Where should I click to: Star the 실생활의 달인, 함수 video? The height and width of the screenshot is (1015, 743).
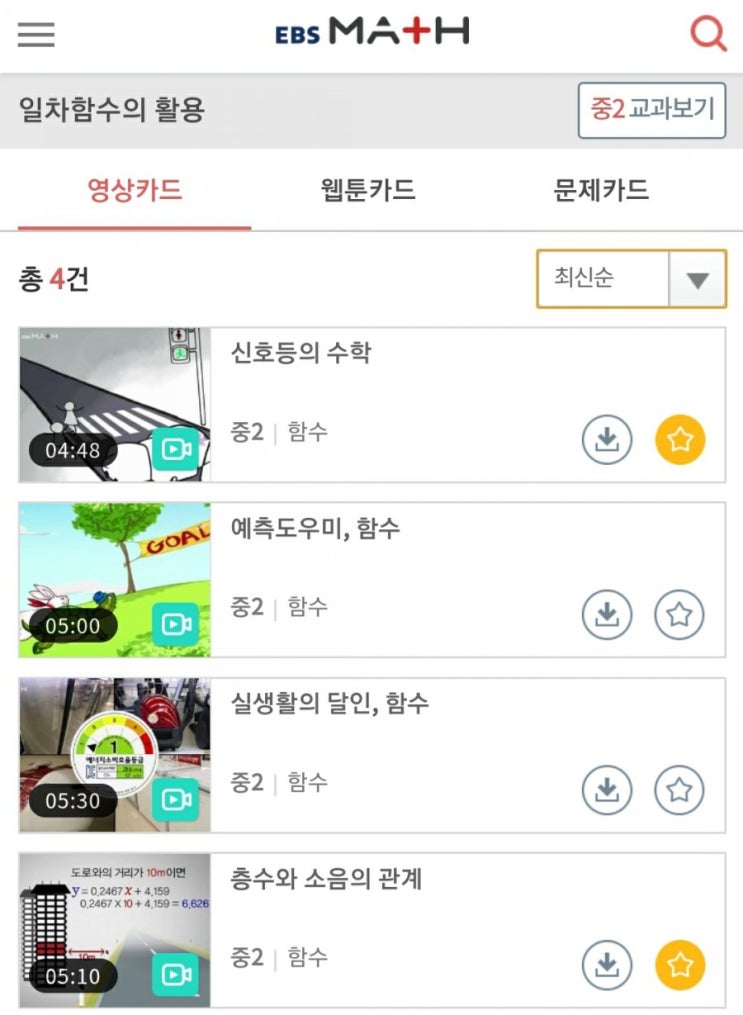(679, 790)
